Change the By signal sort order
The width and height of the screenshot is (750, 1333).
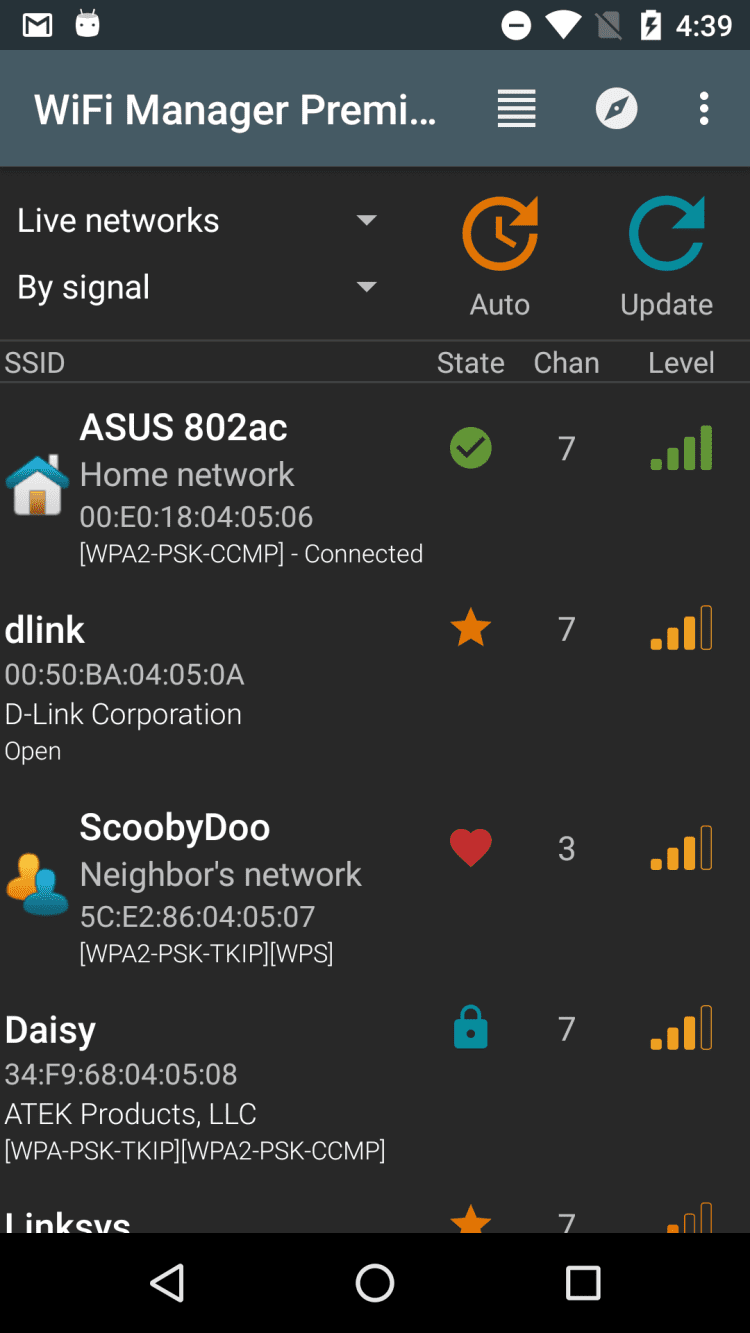pyautogui.click(x=196, y=288)
